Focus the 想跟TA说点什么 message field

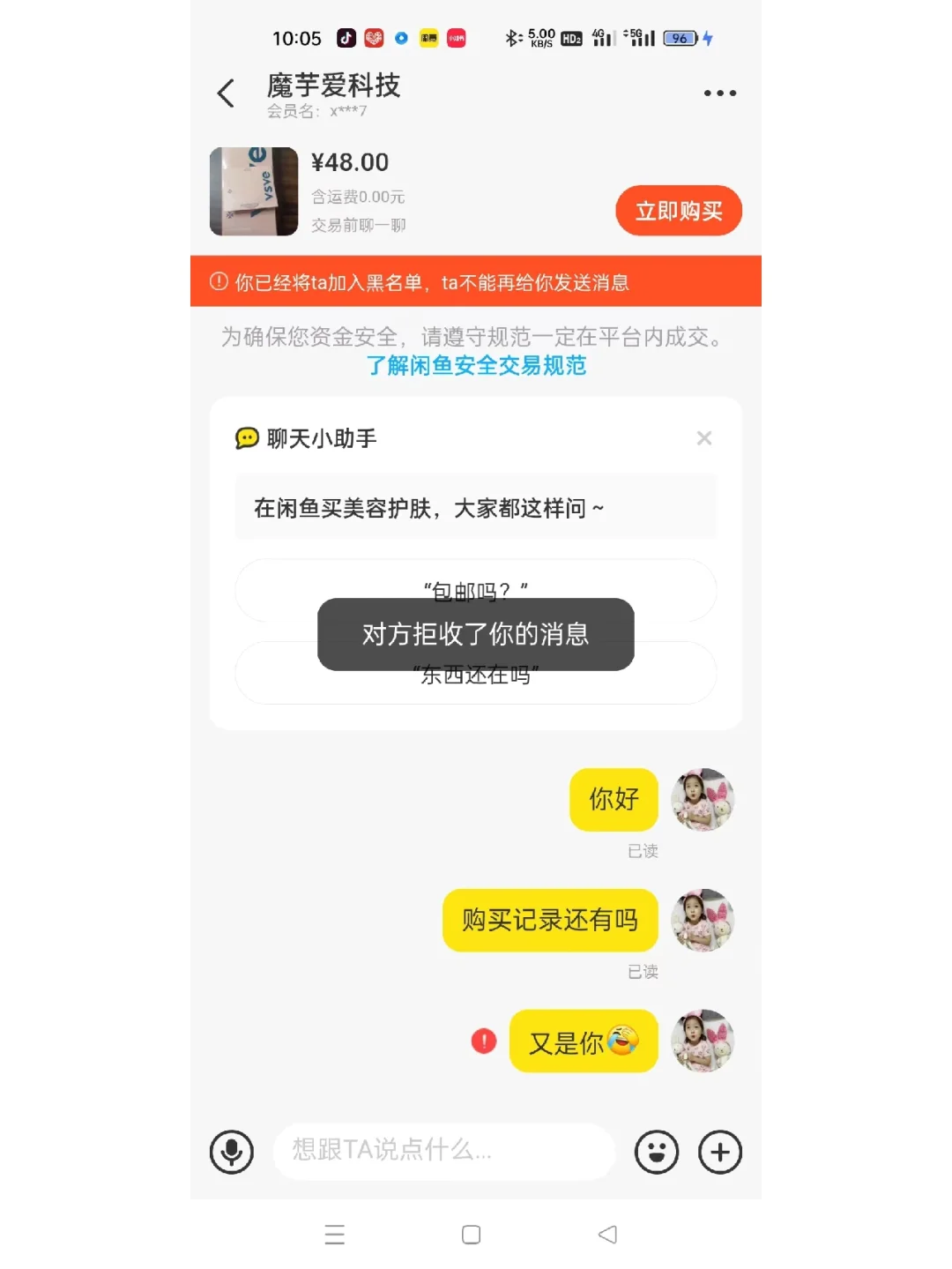(x=444, y=1151)
